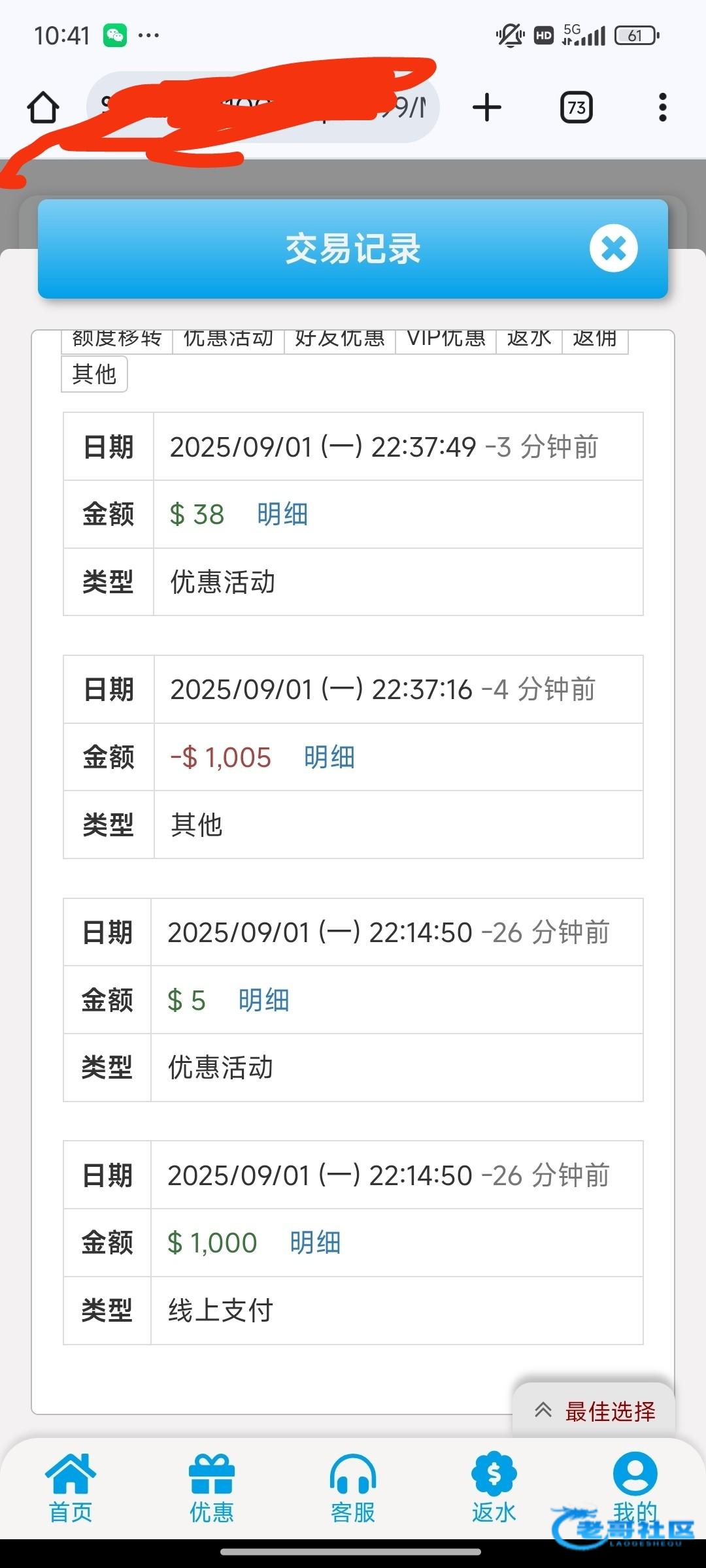Open 明细 for the $38 transaction

click(282, 514)
